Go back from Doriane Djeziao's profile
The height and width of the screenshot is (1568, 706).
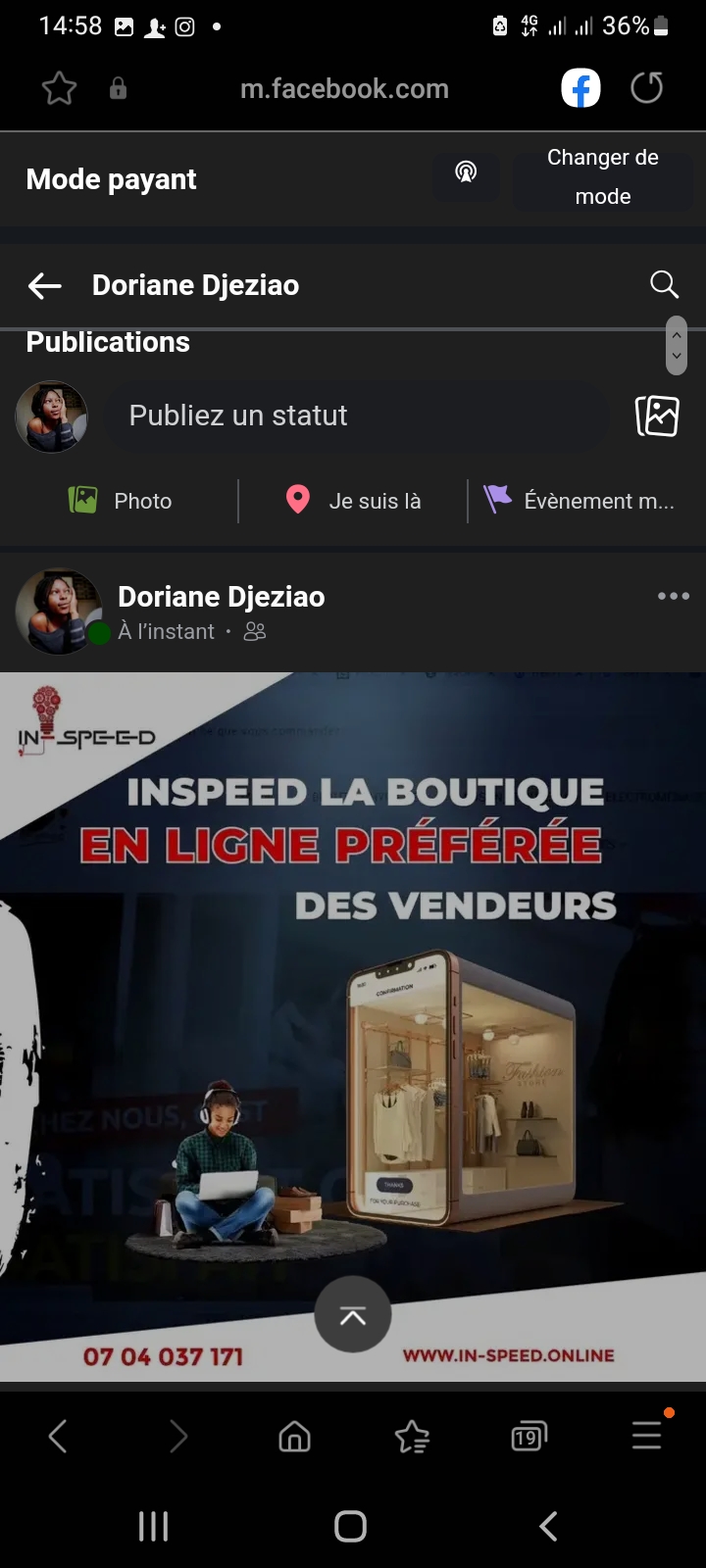tap(45, 285)
